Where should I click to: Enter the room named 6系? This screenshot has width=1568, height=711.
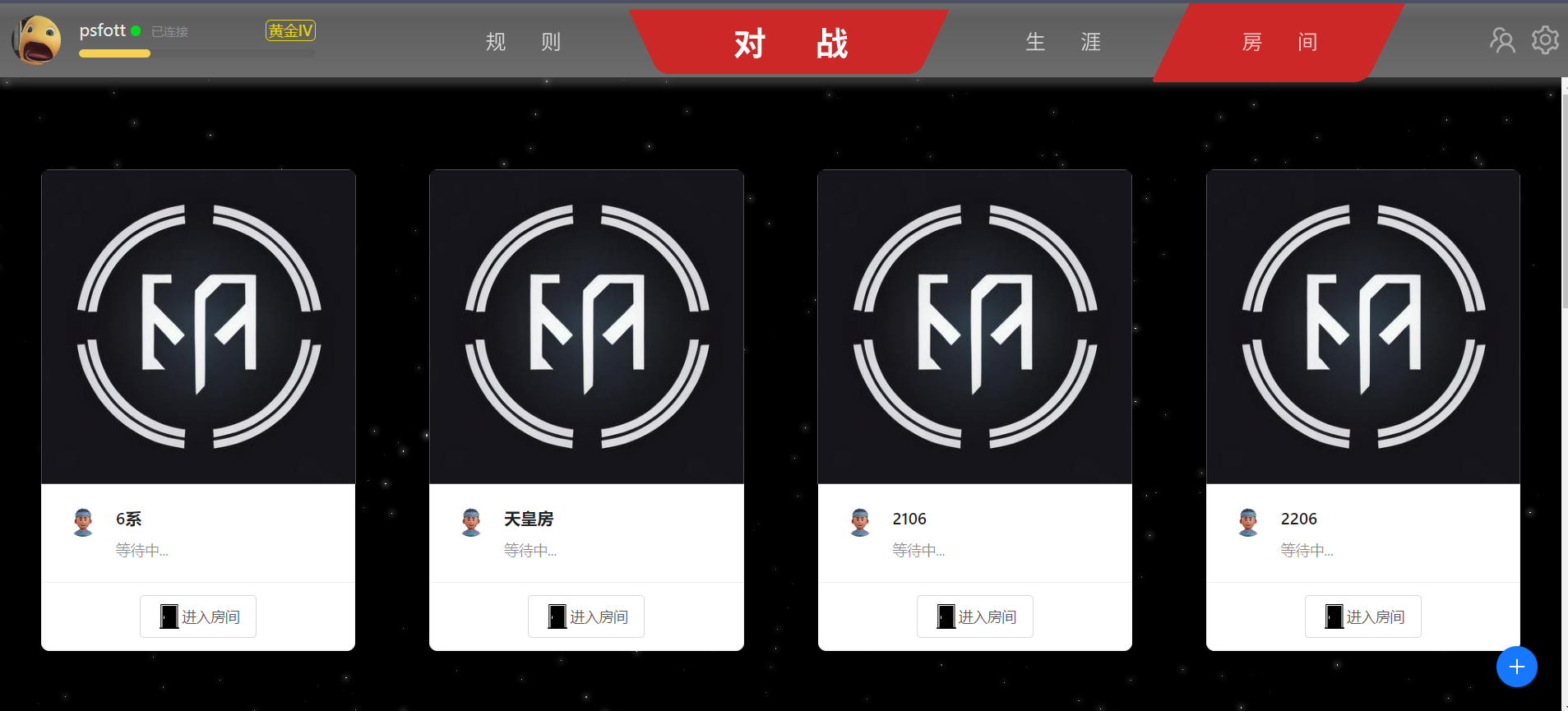click(x=198, y=616)
